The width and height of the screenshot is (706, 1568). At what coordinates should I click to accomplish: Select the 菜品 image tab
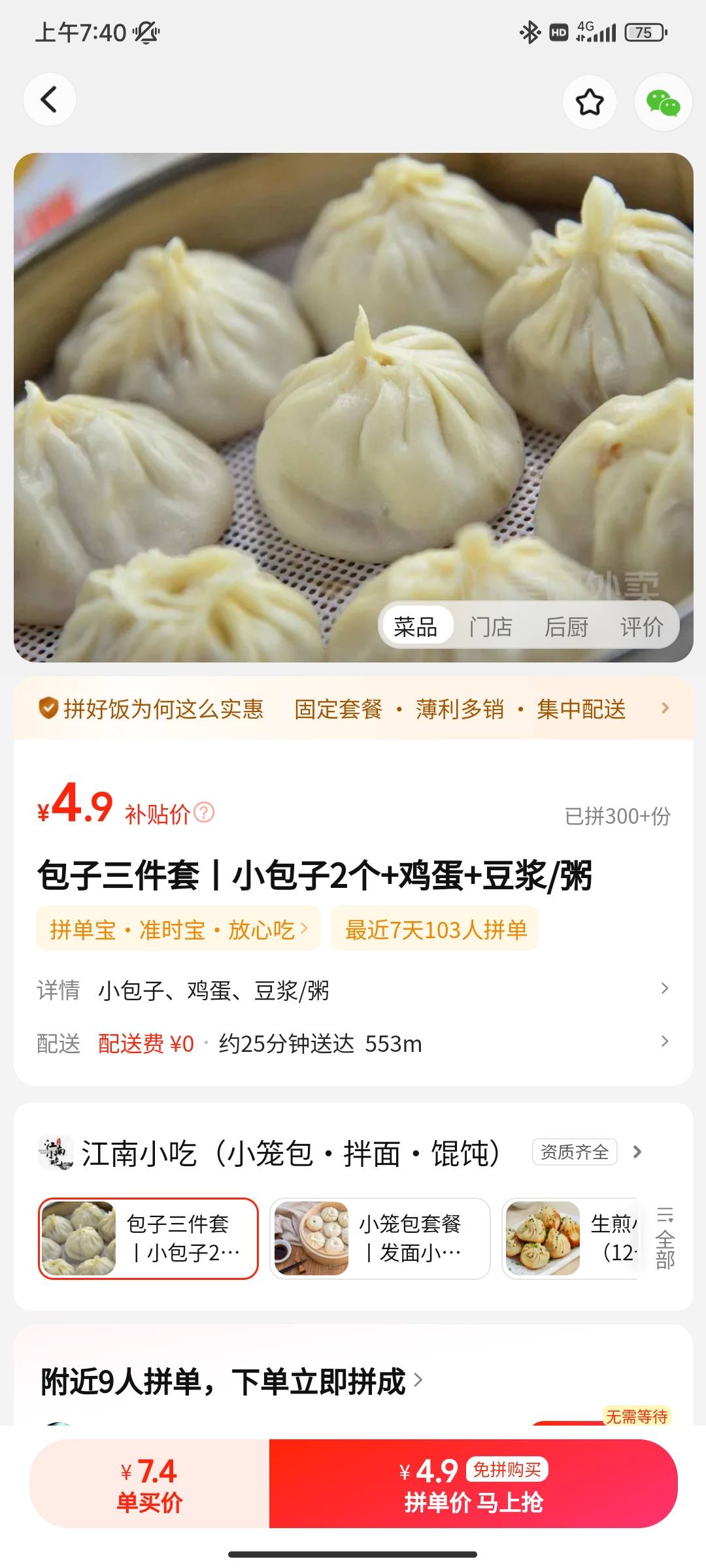[416, 627]
